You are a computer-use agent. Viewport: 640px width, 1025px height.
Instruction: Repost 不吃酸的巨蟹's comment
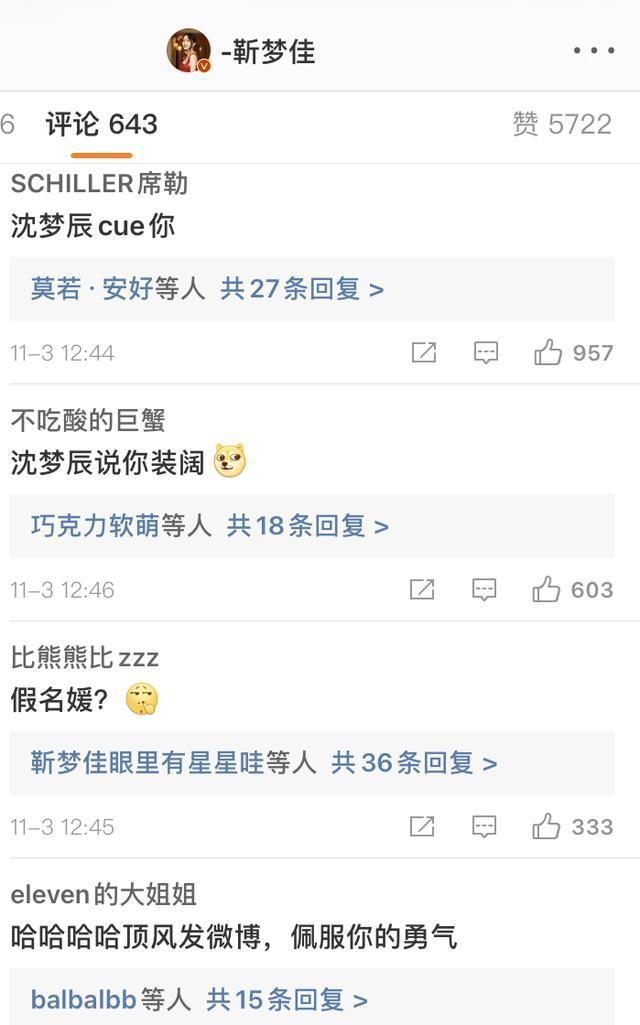pos(422,590)
